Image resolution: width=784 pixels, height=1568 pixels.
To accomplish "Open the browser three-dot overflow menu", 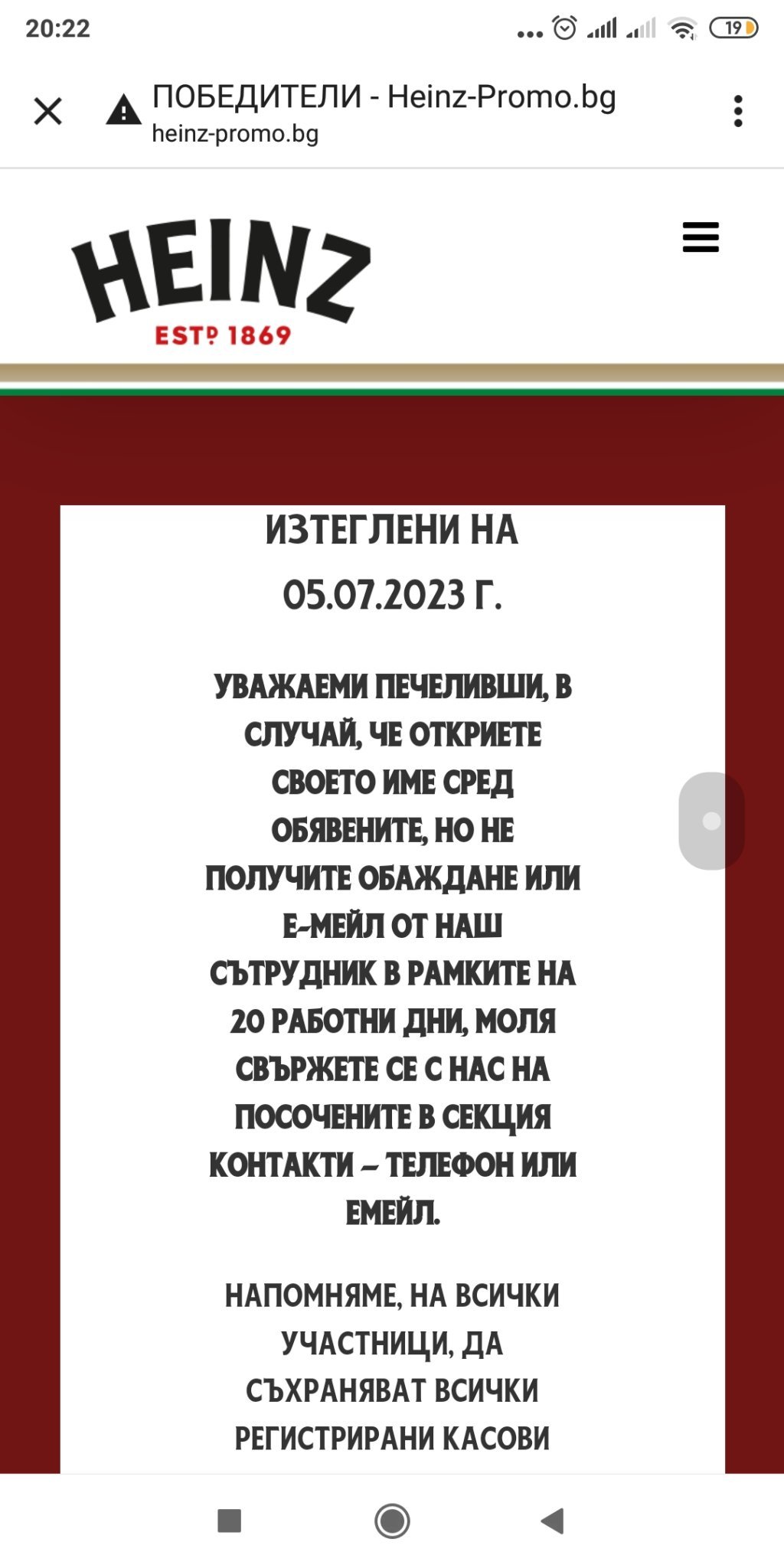I will [738, 112].
